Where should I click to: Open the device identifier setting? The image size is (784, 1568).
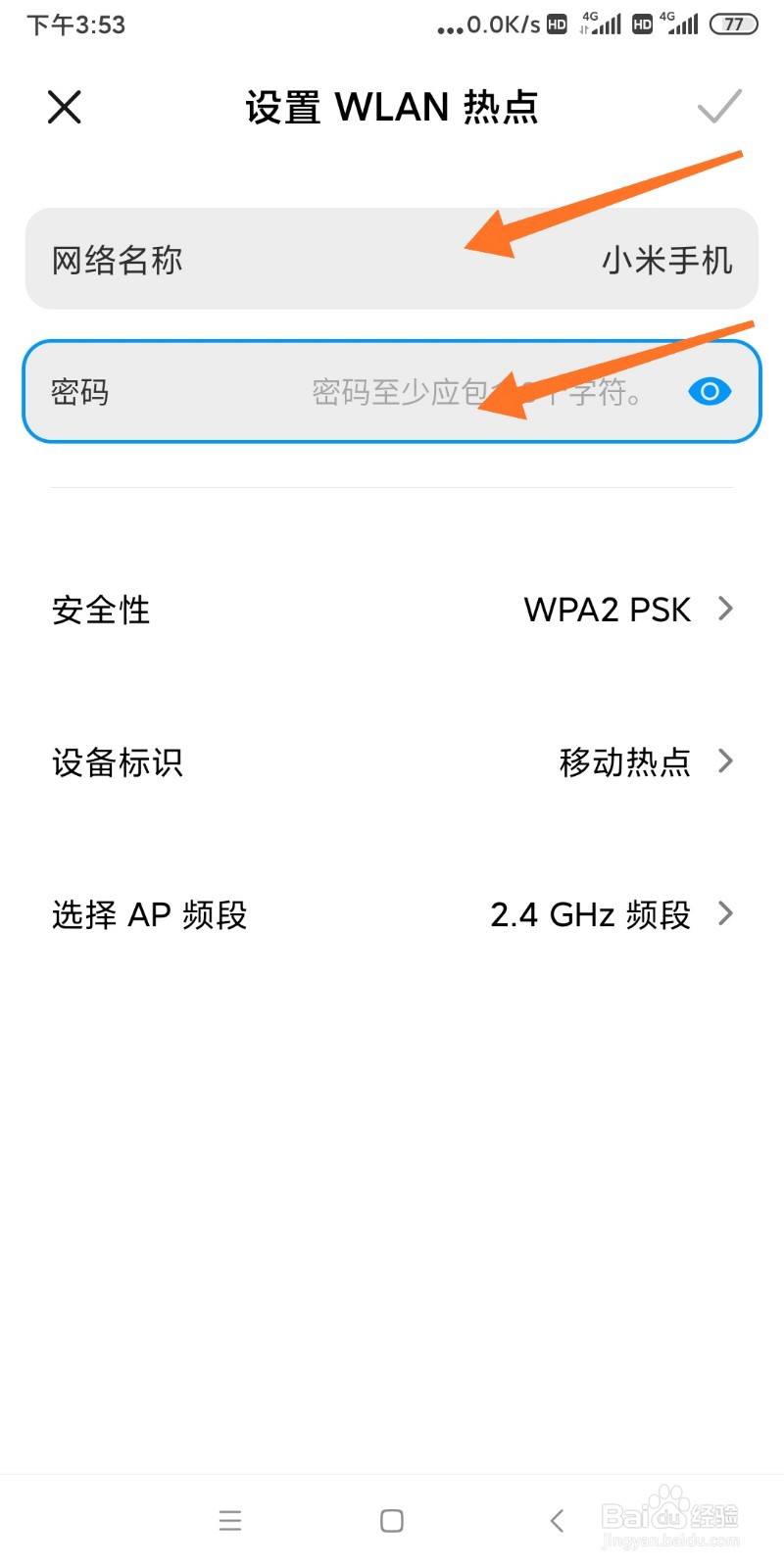[x=392, y=761]
